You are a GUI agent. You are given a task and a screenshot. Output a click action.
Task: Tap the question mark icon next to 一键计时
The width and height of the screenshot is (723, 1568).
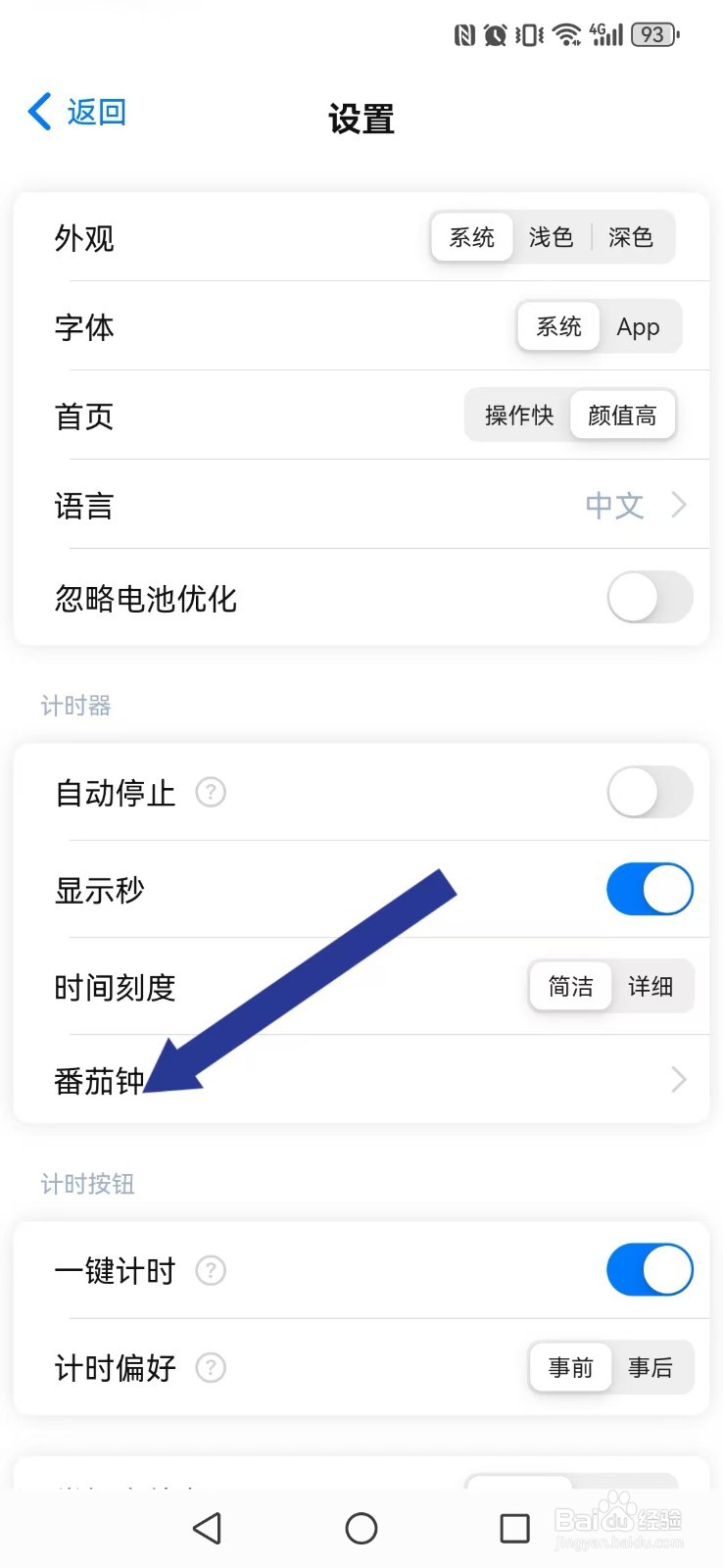[210, 1270]
